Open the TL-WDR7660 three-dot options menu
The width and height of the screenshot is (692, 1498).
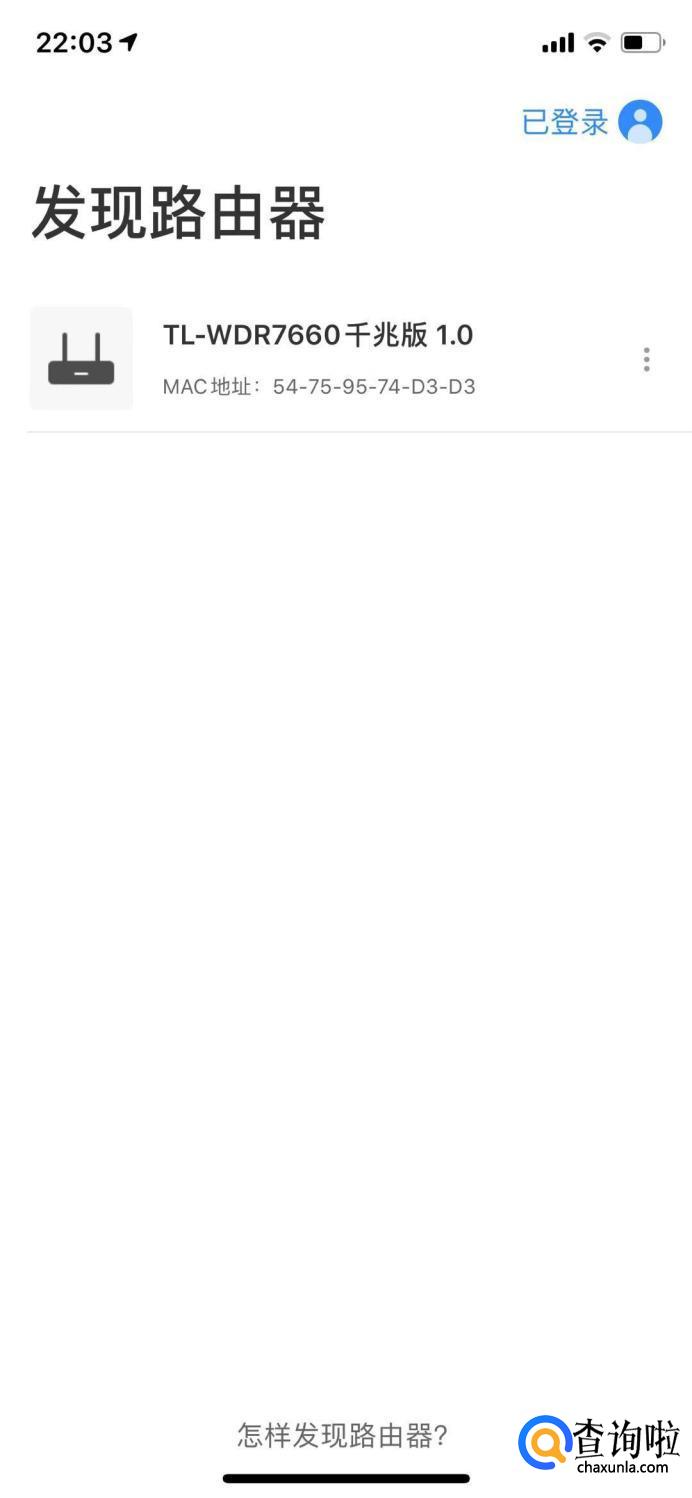click(647, 359)
